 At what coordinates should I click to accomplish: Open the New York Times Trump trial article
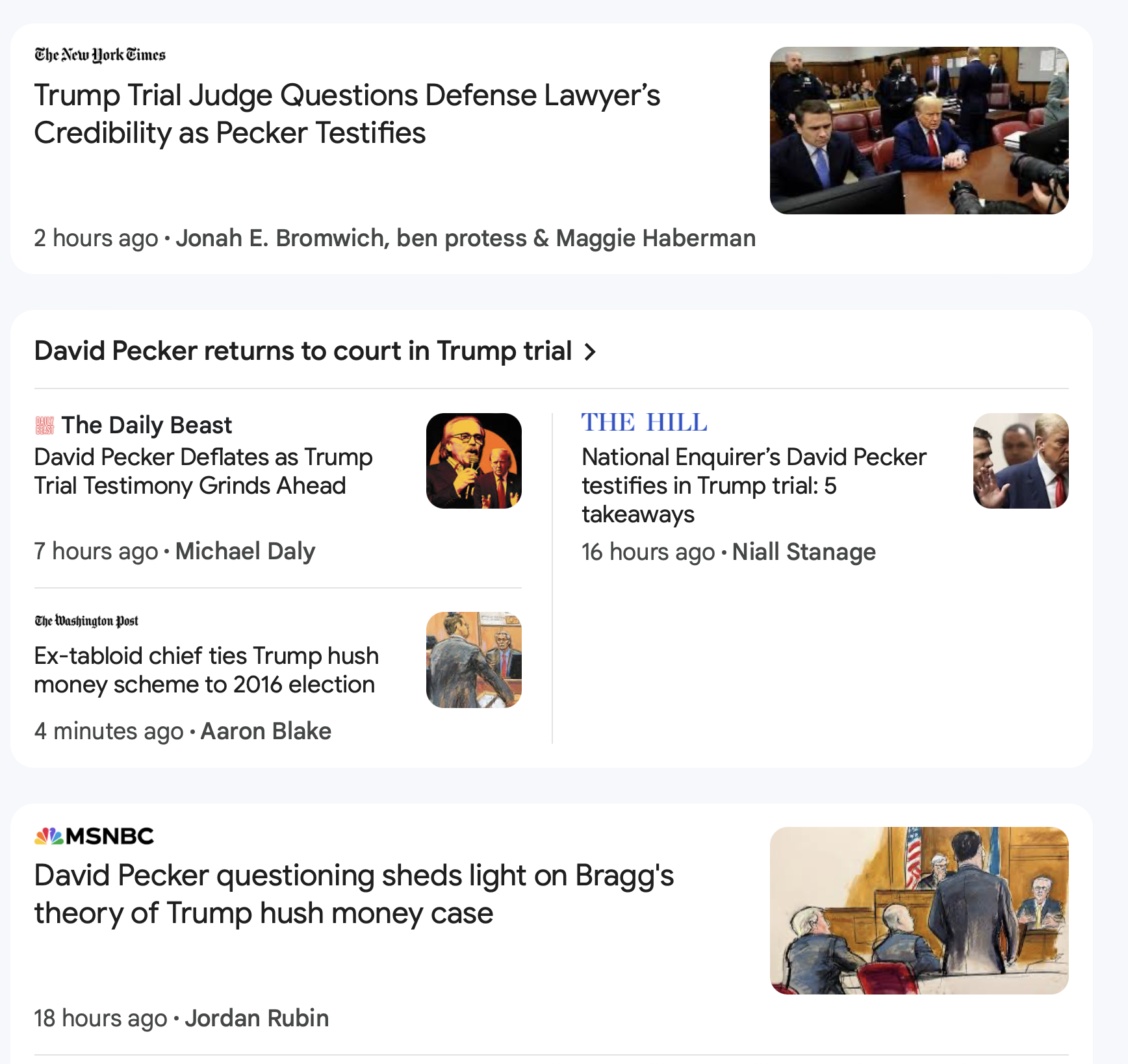pos(347,114)
